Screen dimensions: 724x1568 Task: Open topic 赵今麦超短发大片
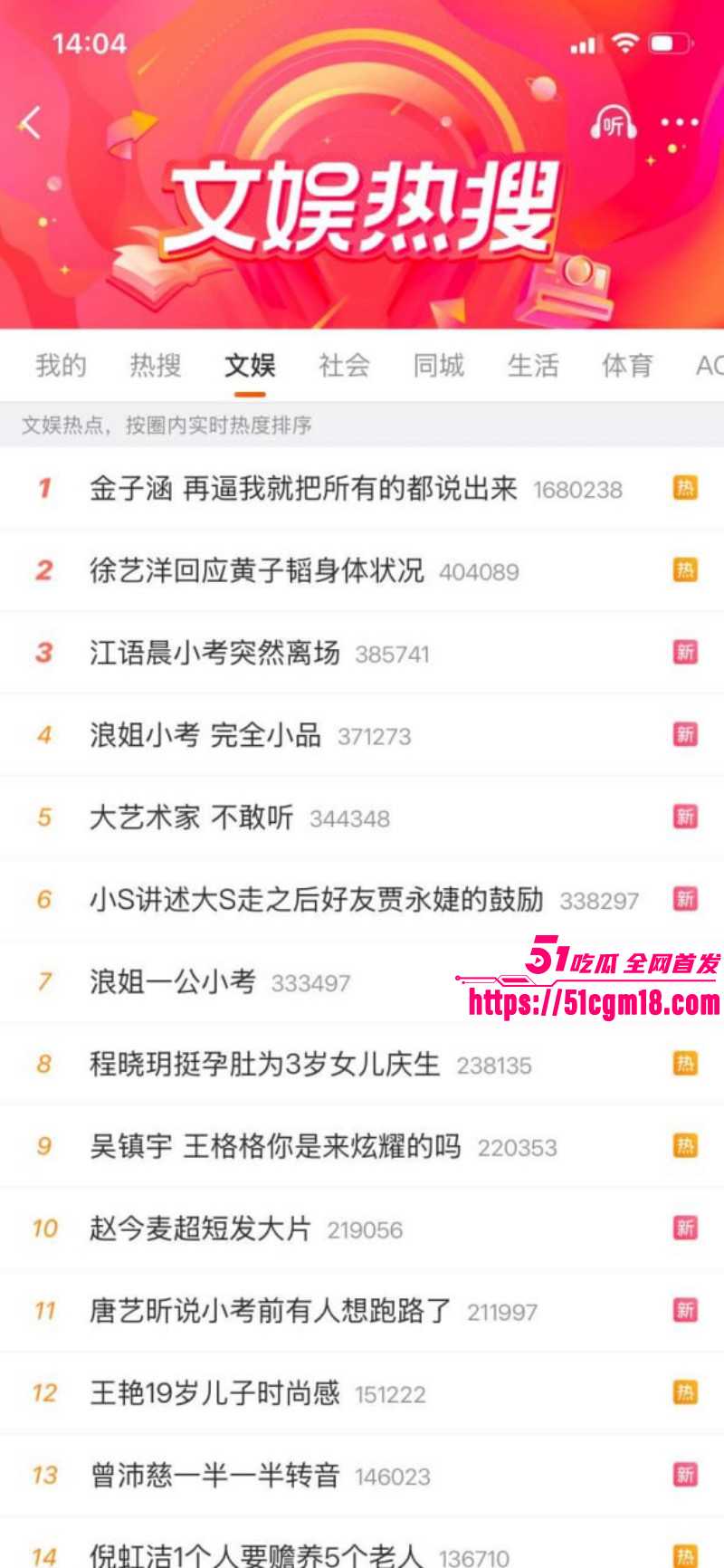[200, 1229]
